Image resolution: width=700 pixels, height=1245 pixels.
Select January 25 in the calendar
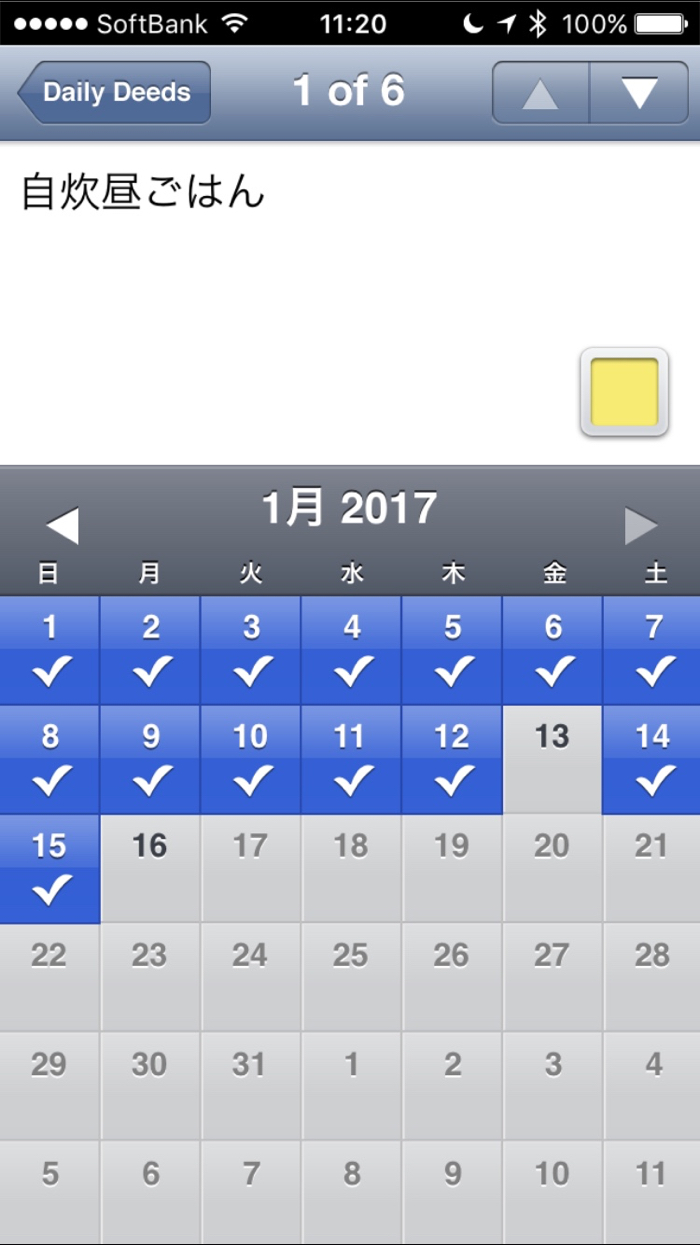click(351, 977)
